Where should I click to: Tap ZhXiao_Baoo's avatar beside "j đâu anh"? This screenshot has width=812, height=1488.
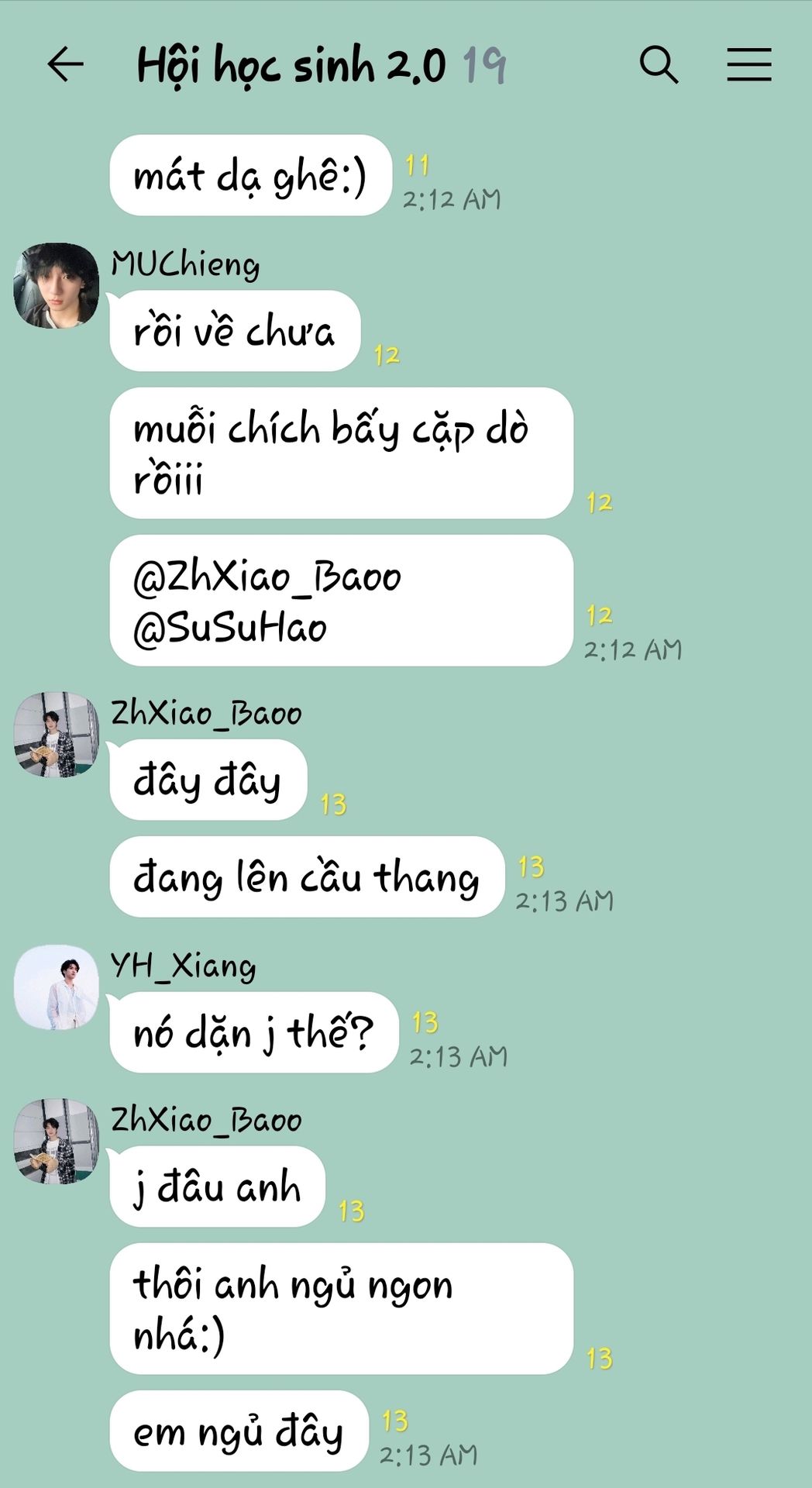pyautogui.click(x=57, y=1141)
